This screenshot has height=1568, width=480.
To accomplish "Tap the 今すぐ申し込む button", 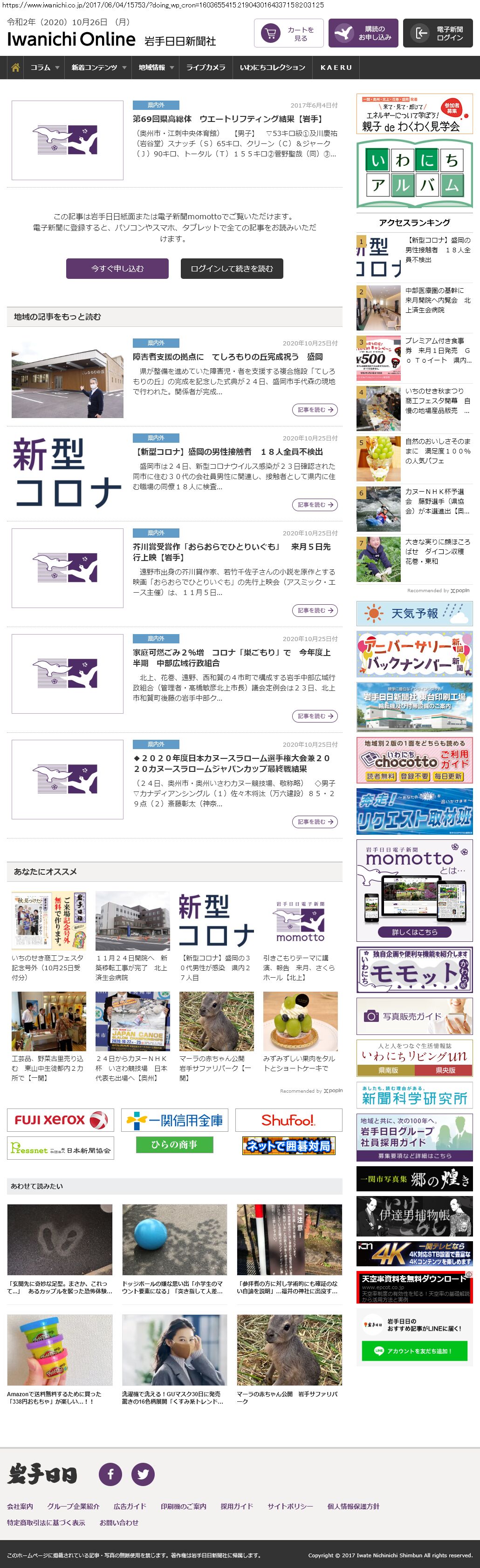I will tap(117, 269).
